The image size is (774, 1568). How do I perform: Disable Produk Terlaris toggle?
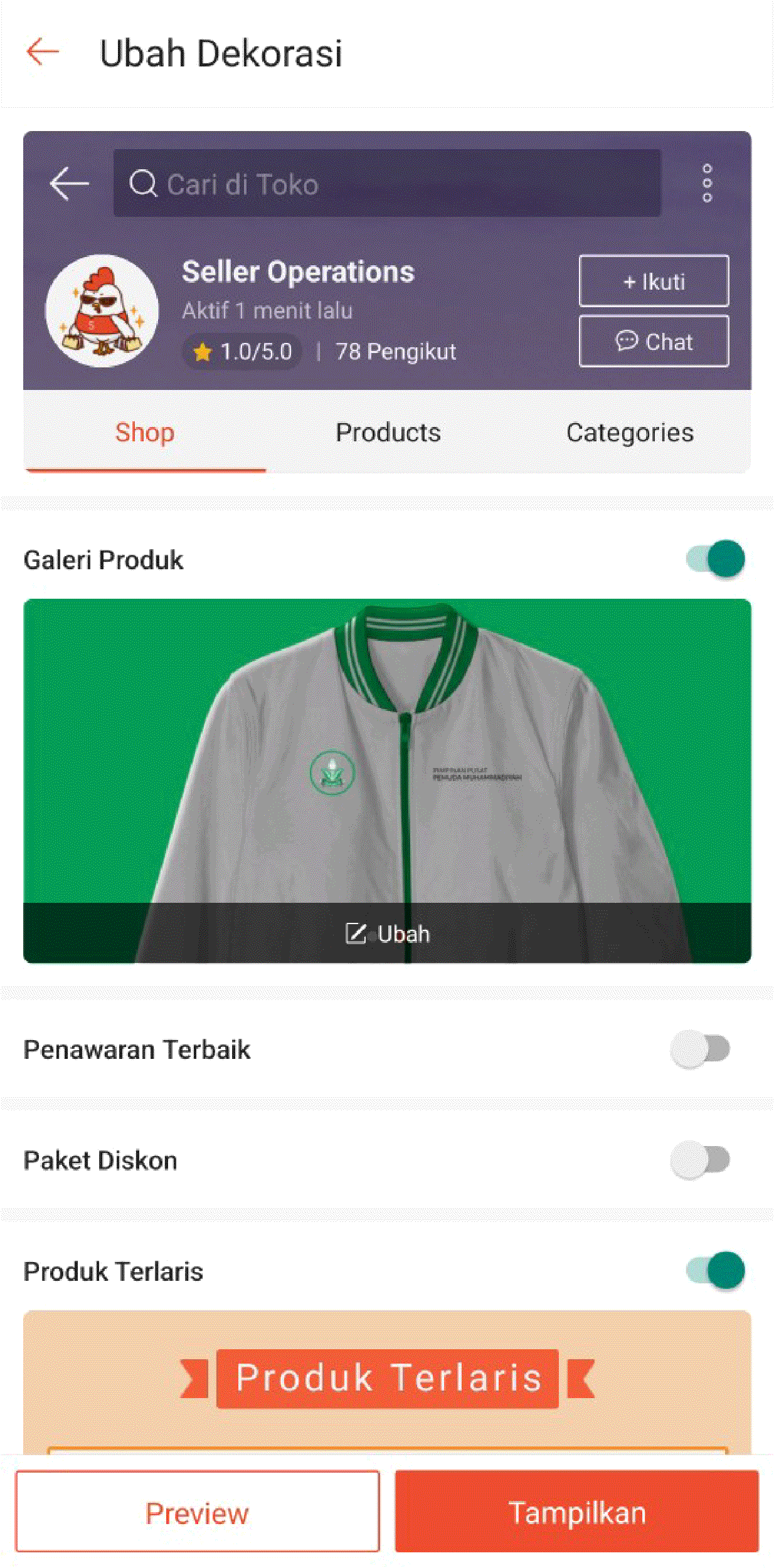coord(715,1271)
